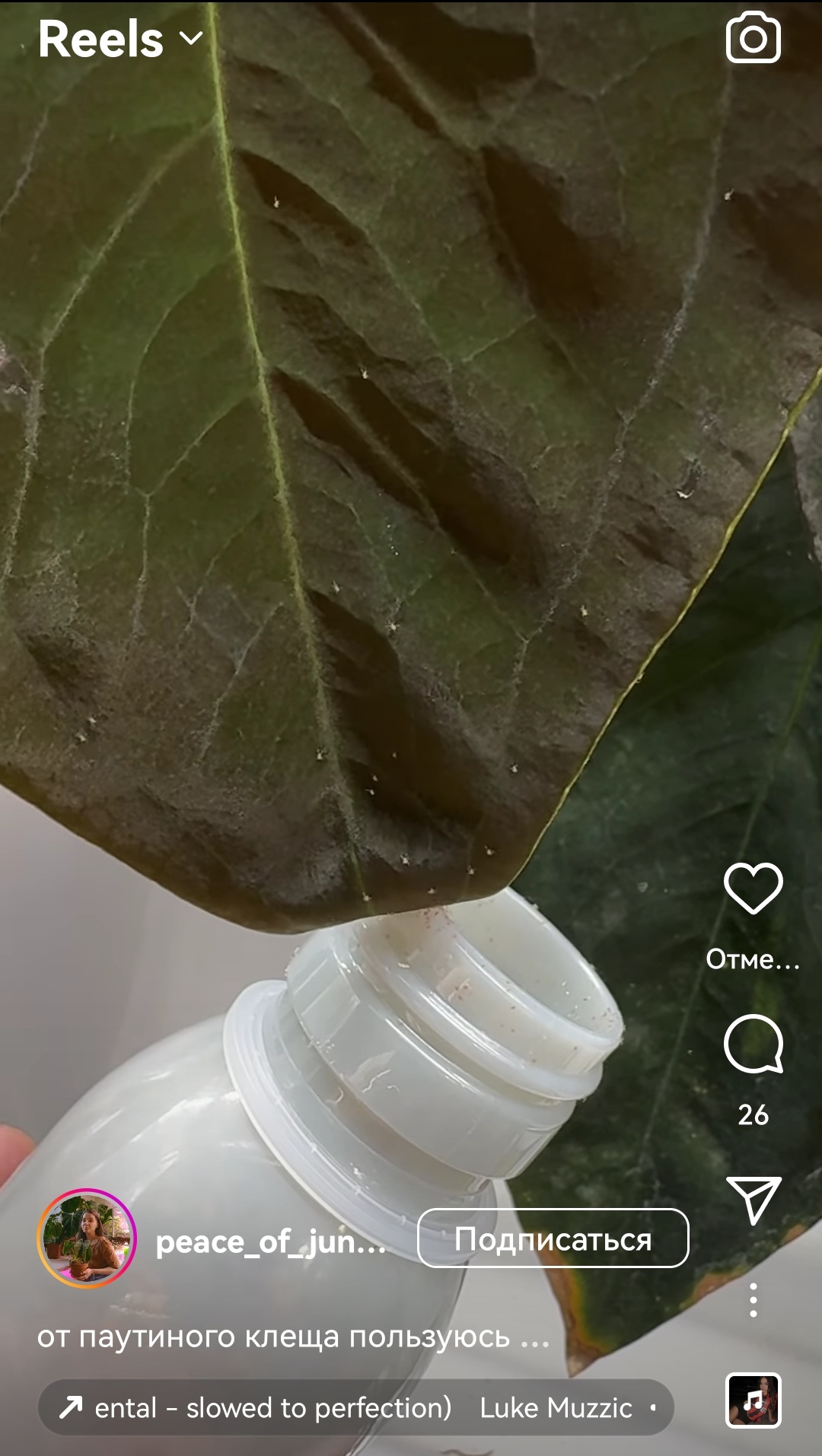Open the peace_of_jun... profile picture
The width and height of the screenshot is (822, 1456).
[87, 1238]
